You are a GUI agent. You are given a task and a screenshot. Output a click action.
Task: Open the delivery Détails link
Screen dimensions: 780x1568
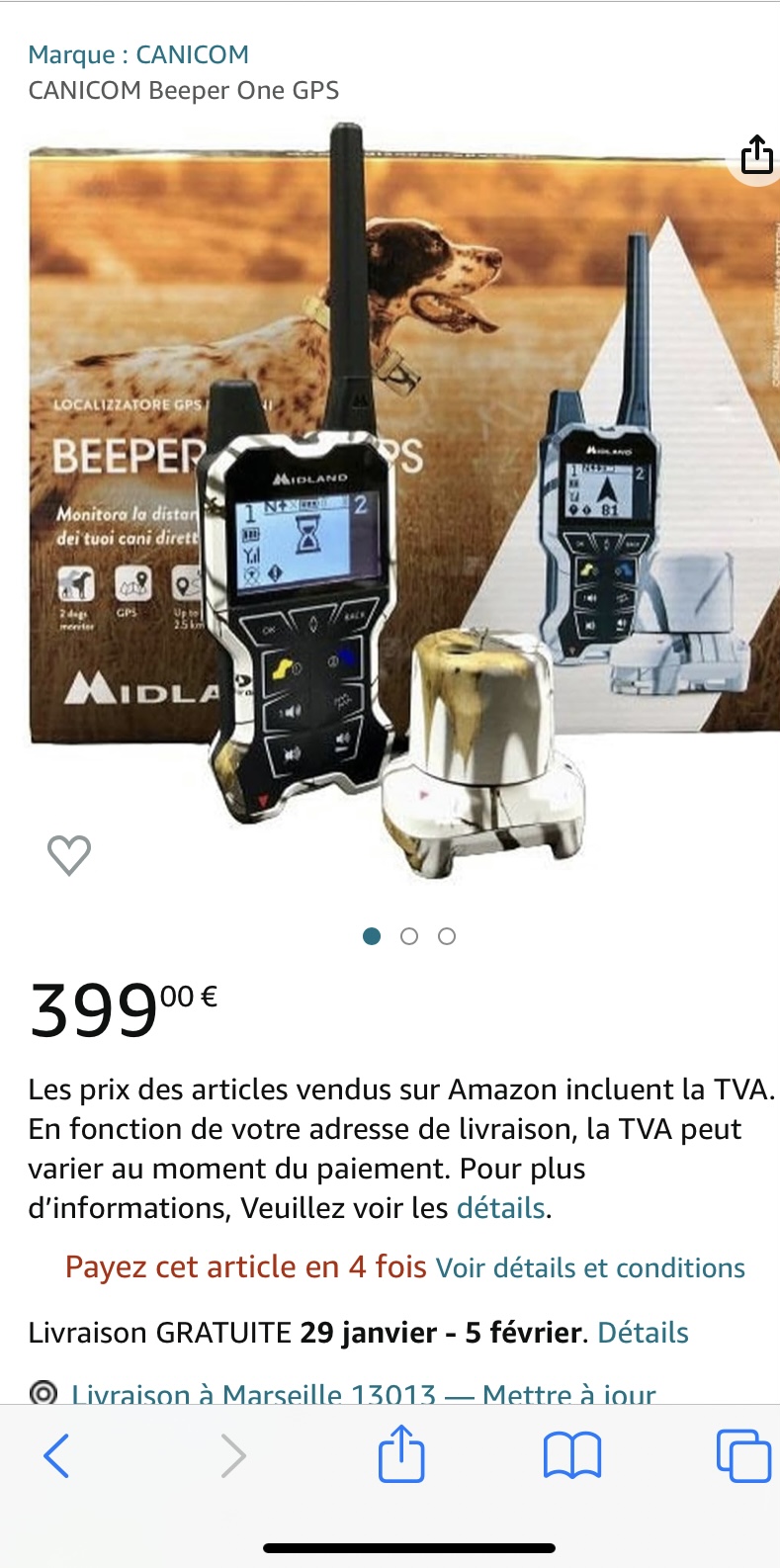pos(643,1333)
